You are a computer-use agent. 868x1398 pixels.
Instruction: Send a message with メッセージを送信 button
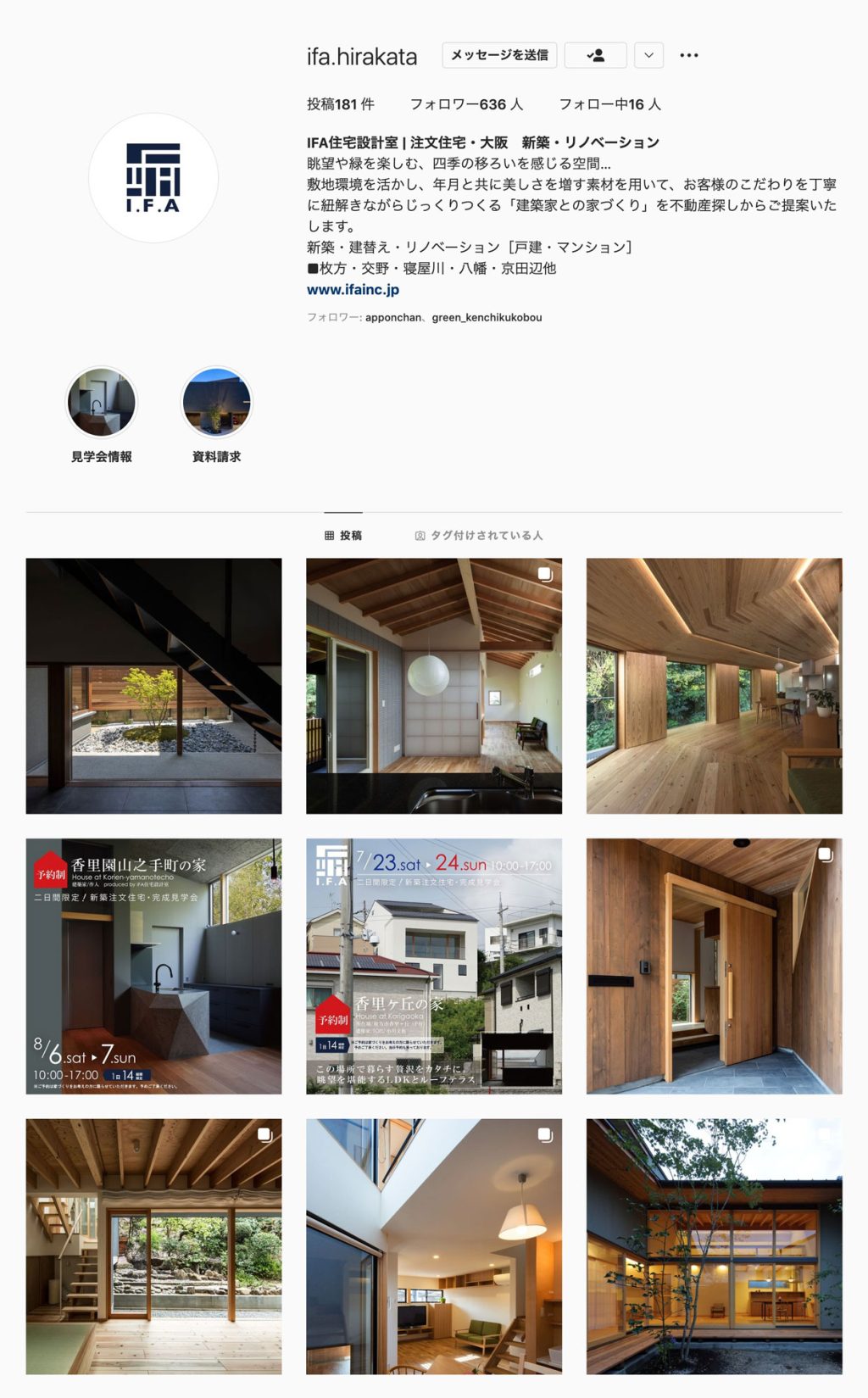[x=499, y=55]
